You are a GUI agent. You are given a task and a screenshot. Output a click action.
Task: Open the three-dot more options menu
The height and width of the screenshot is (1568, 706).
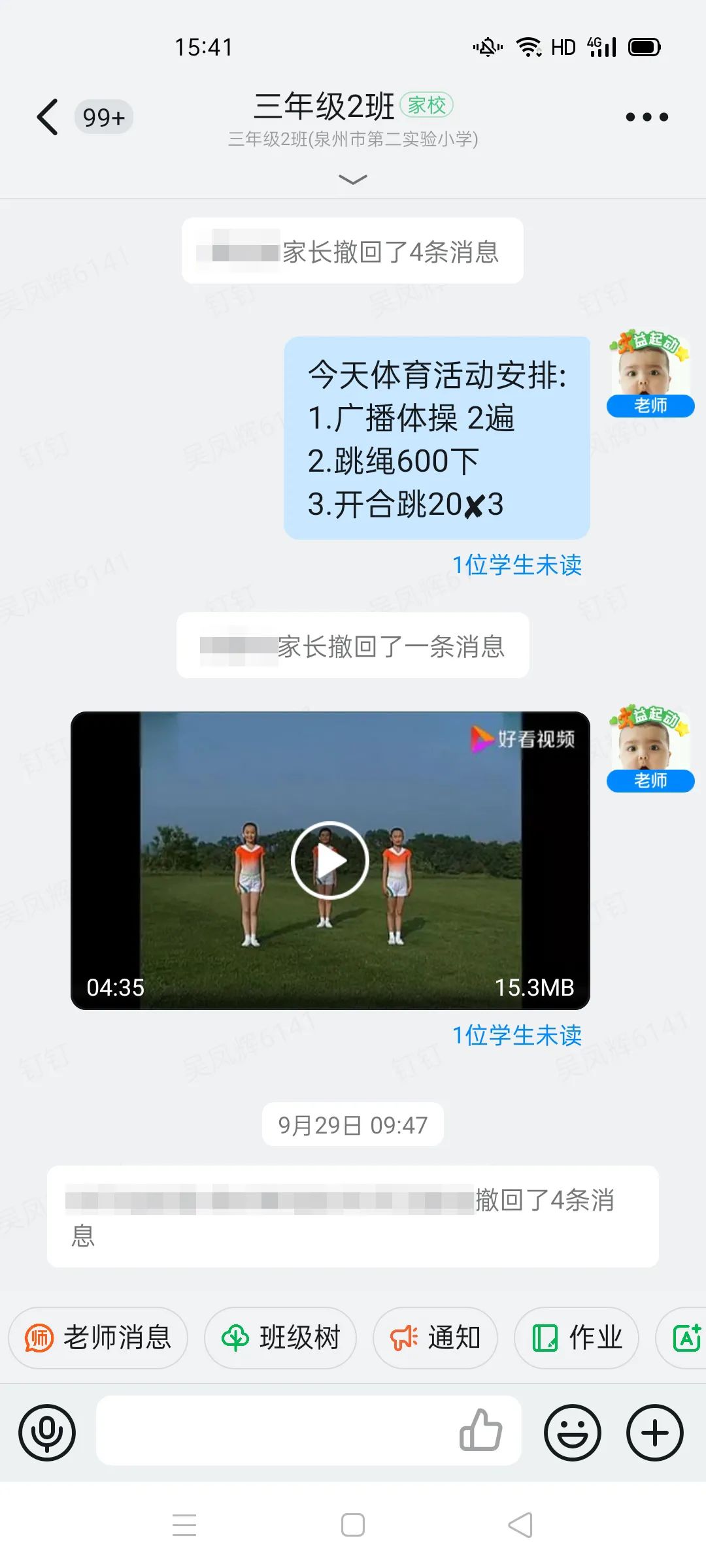click(x=647, y=118)
